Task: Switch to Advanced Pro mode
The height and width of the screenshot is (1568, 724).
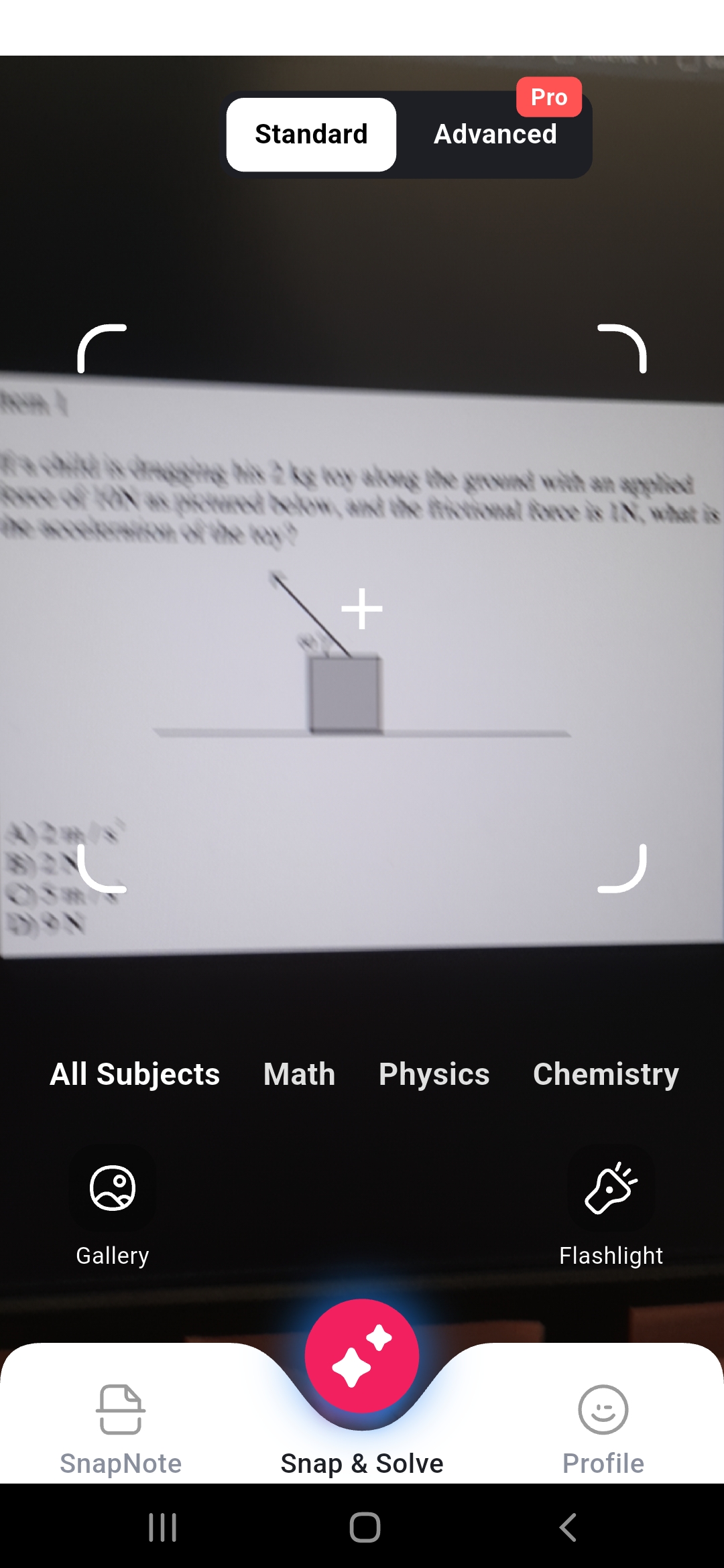Action: click(x=495, y=135)
